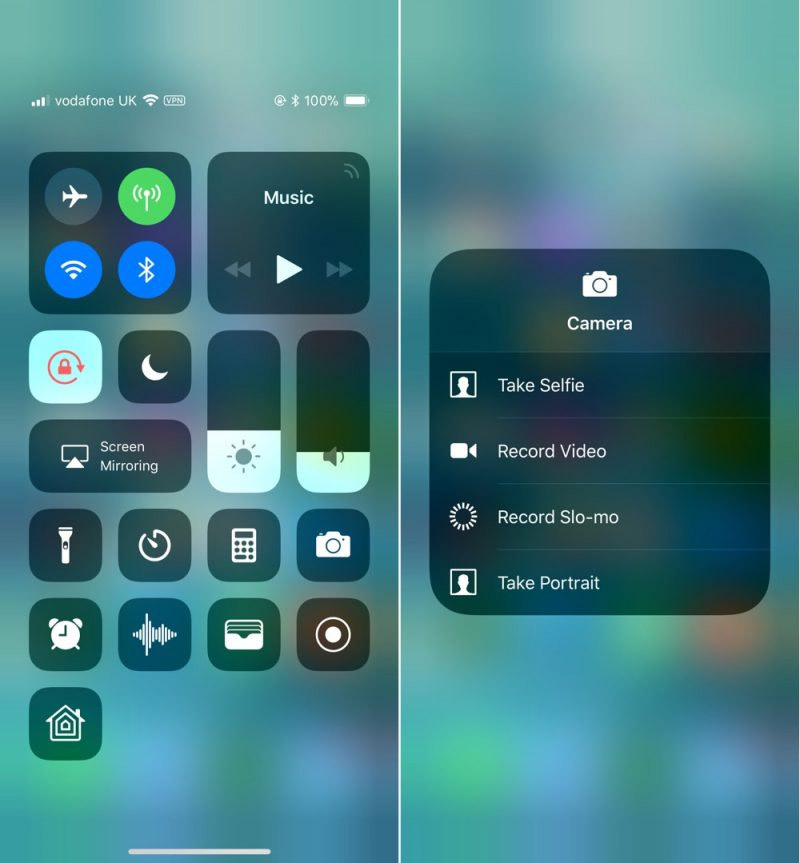
Task: Launch the Calculator
Action: pyautogui.click(x=243, y=545)
